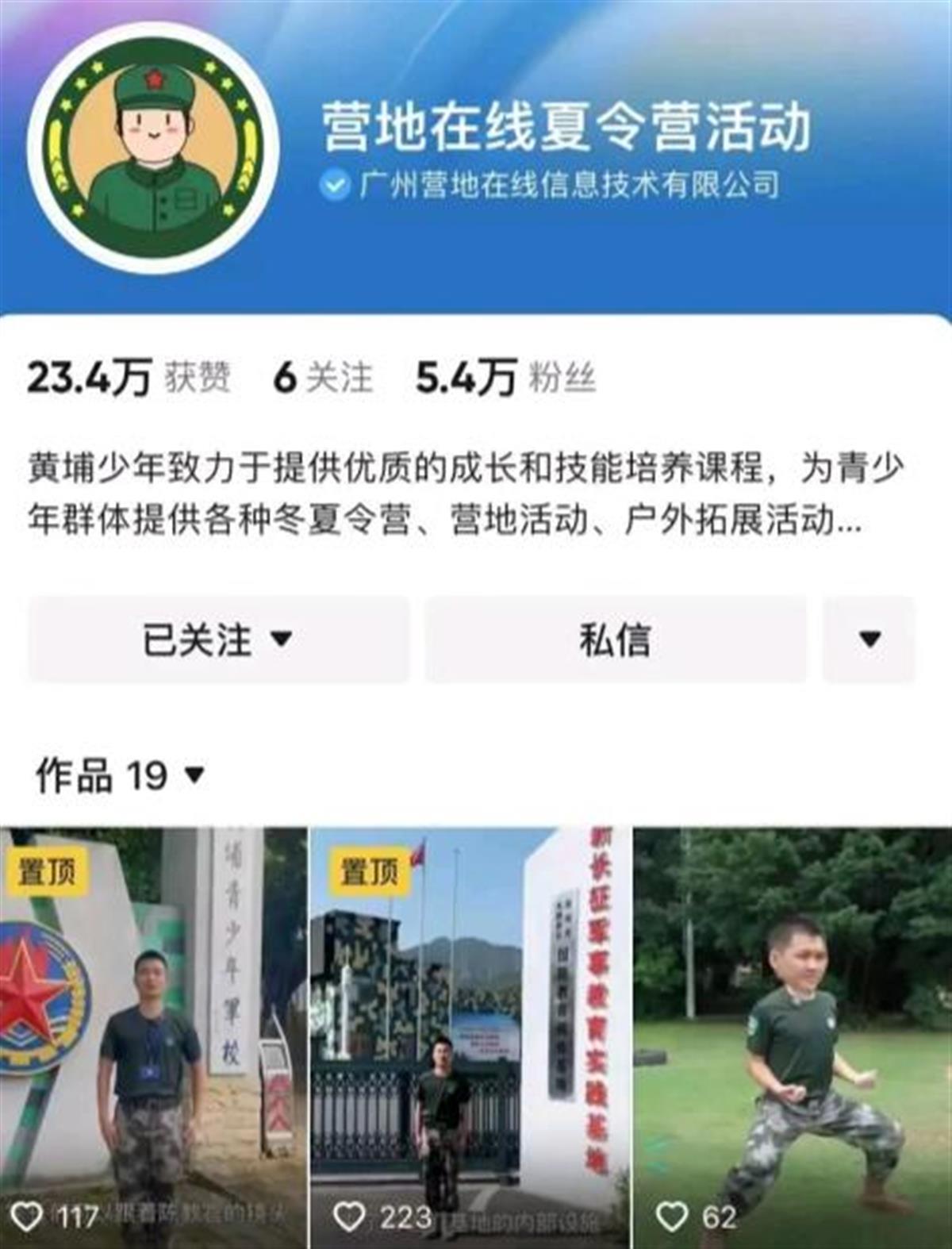Viewport: 952px width, 1249px height.
Task: View the 6 关注 following list
Action: pyautogui.click(x=323, y=377)
